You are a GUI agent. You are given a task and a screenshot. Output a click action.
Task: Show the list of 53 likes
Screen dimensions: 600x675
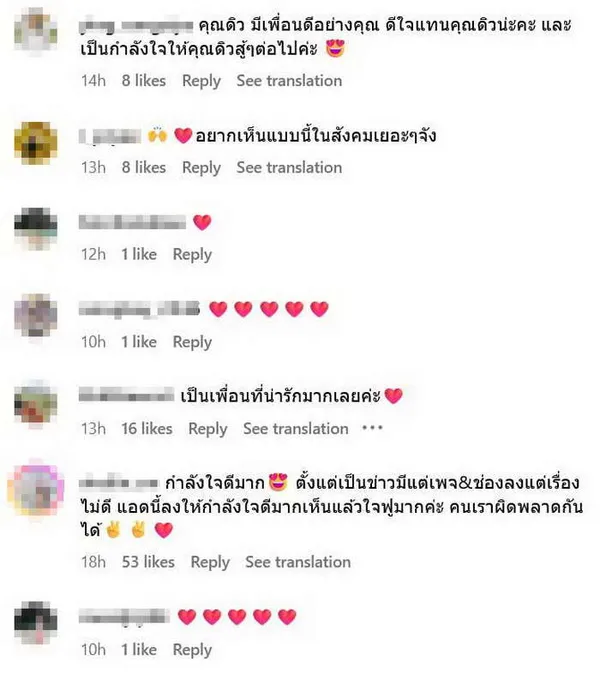tap(148, 562)
